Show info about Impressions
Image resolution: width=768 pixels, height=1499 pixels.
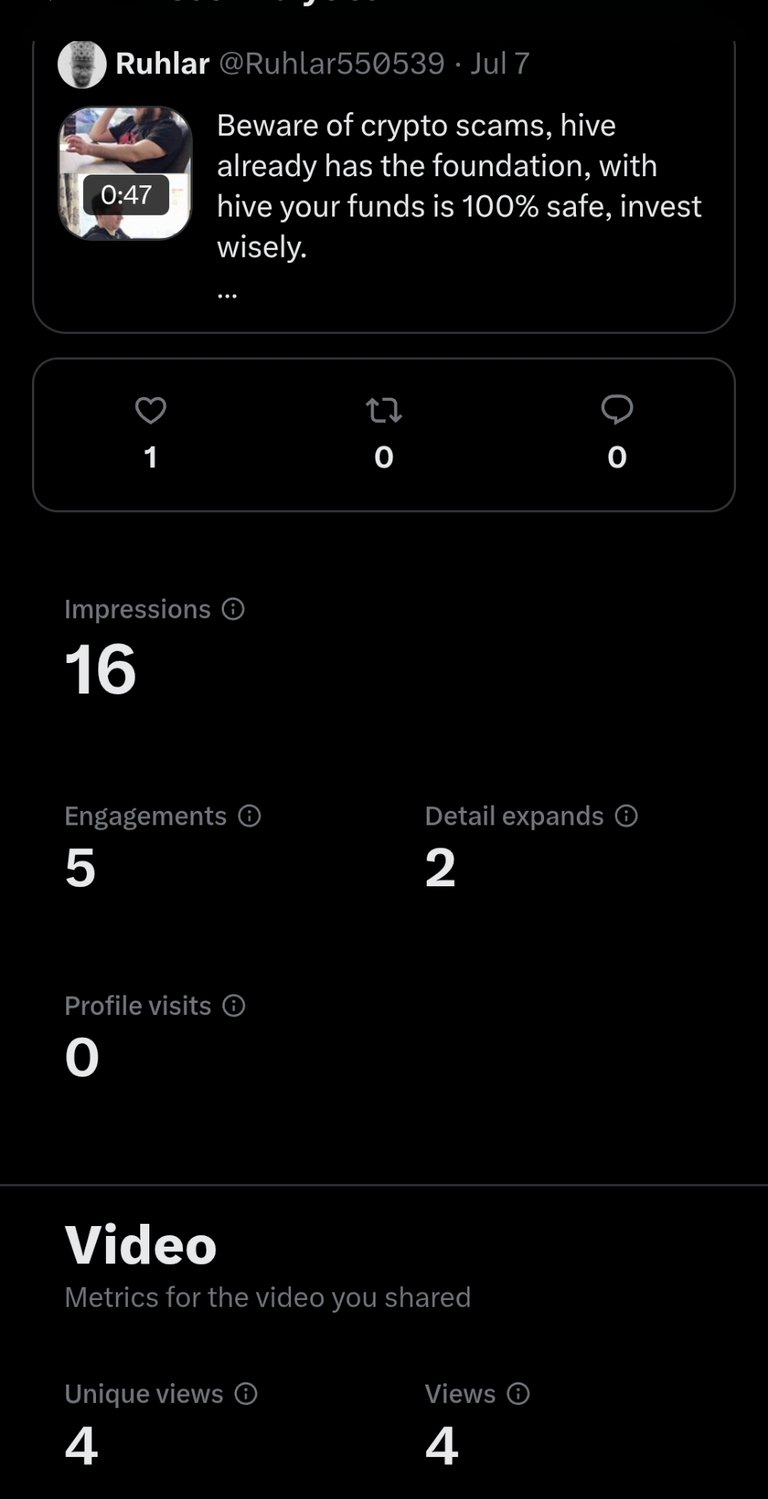[233, 609]
